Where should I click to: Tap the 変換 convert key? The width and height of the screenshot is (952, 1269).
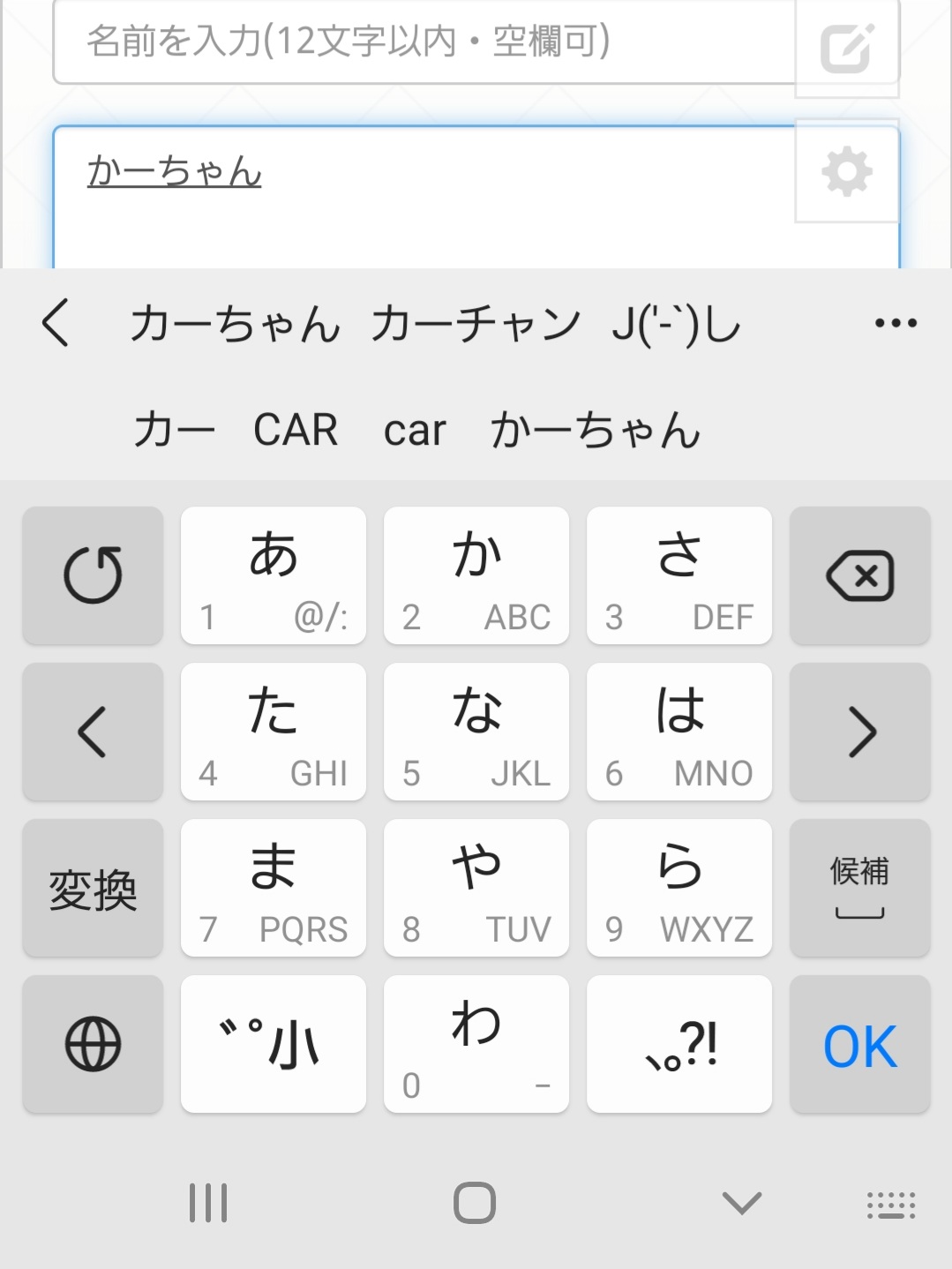click(x=93, y=889)
